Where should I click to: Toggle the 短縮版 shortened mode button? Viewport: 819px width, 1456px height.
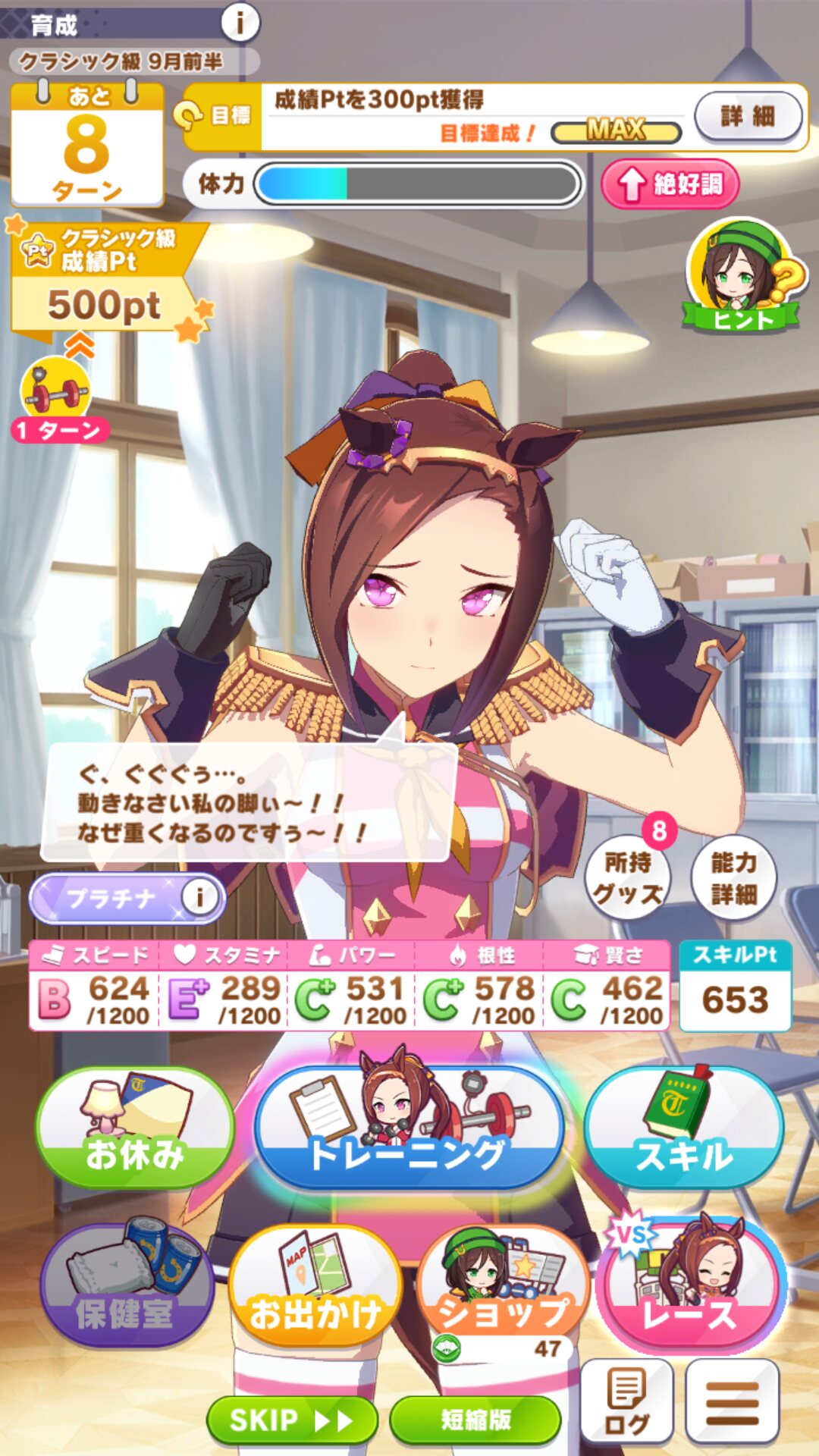[x=475, y=1420]
